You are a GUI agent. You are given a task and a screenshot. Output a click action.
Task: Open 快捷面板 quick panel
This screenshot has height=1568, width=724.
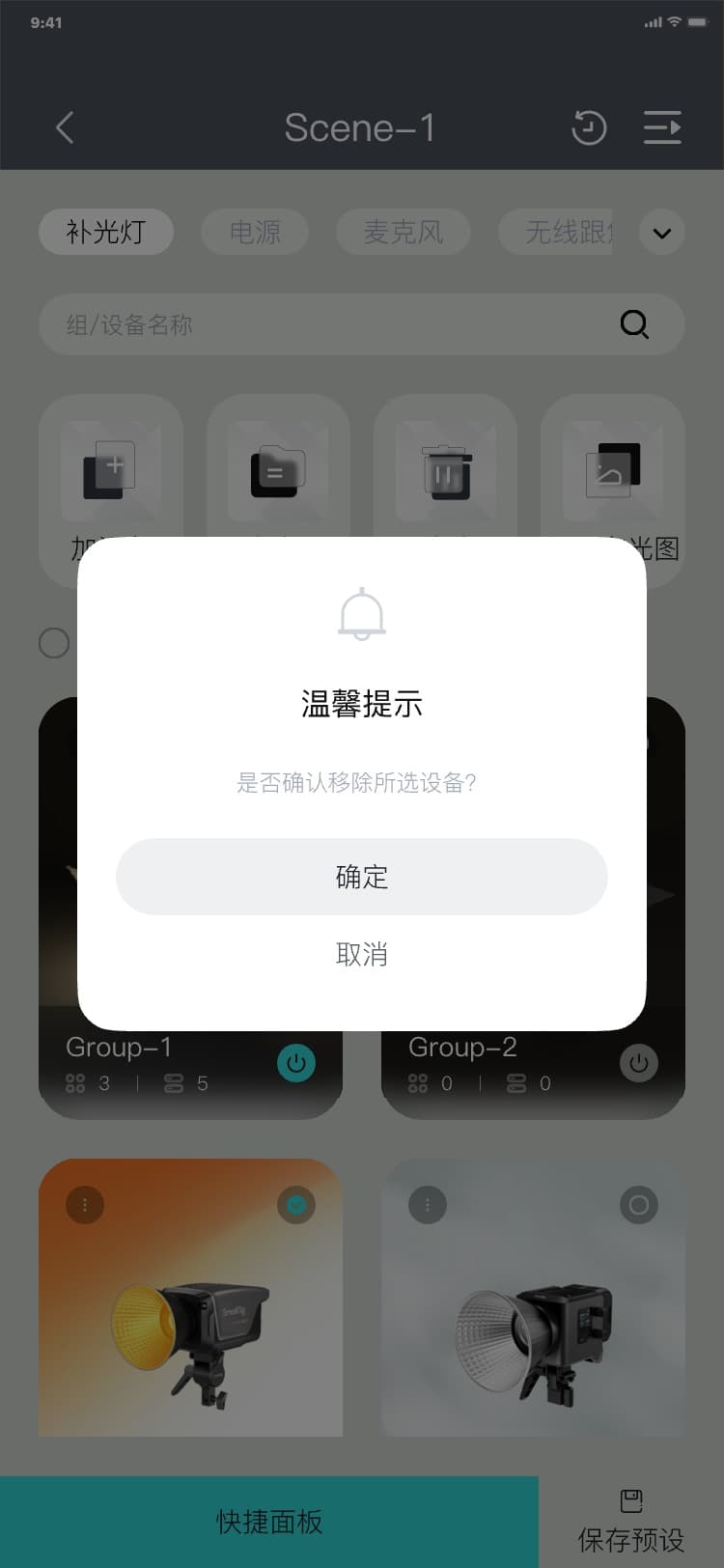(269, 1522)
